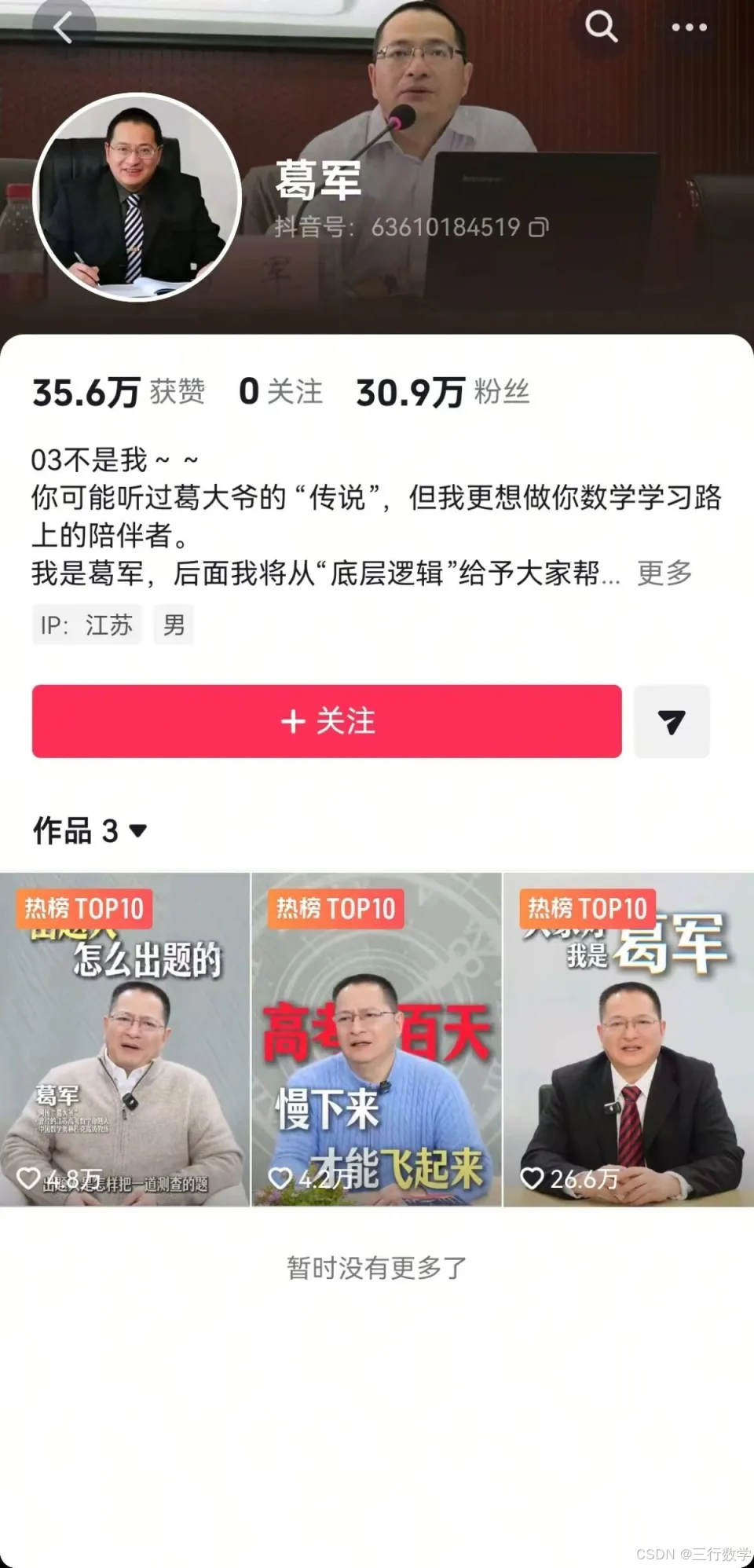
Task: Click the back arrow at top left
Action: click(61, 28)
